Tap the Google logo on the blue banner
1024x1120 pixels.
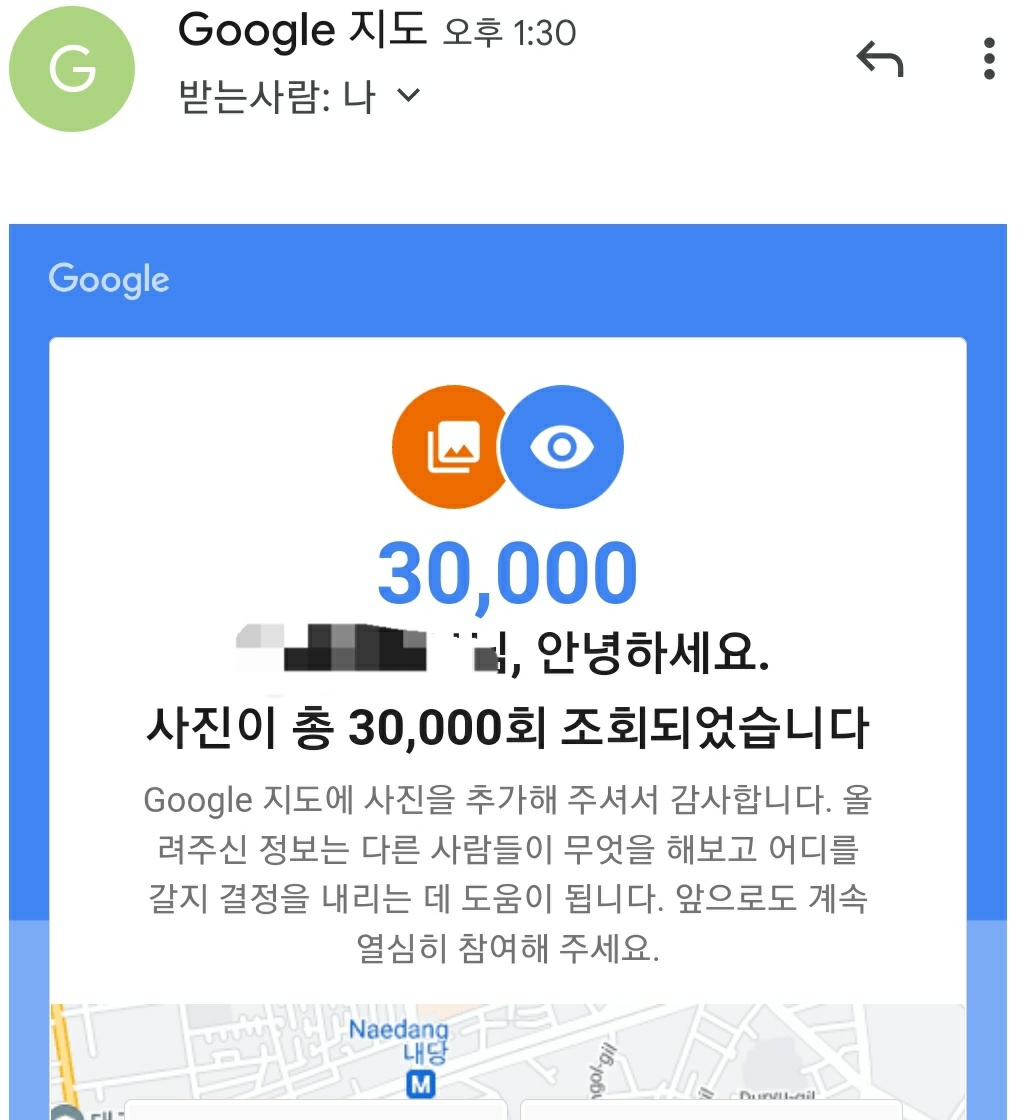point(108,280)
